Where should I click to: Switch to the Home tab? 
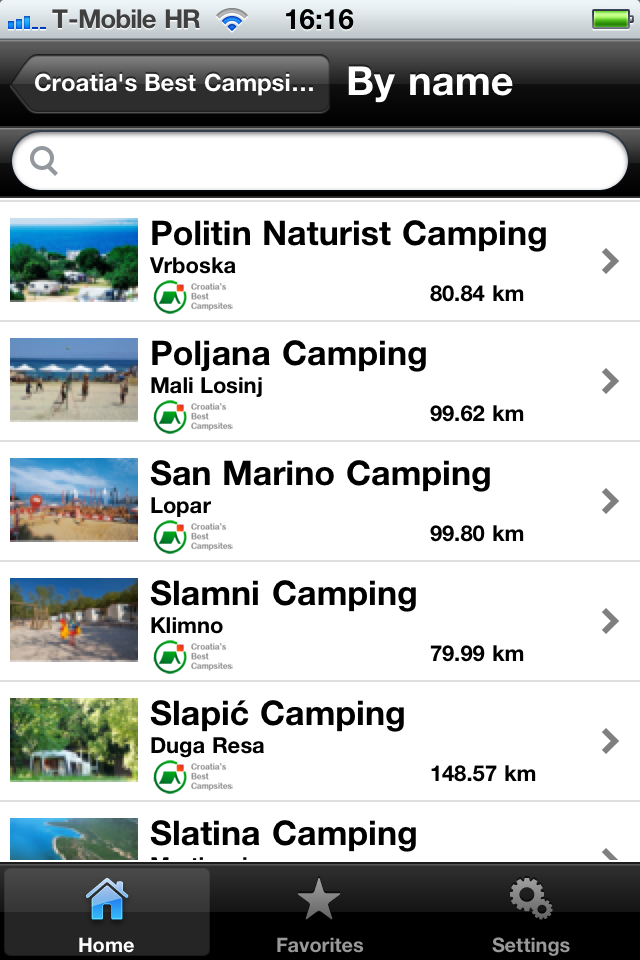(106, 913)
